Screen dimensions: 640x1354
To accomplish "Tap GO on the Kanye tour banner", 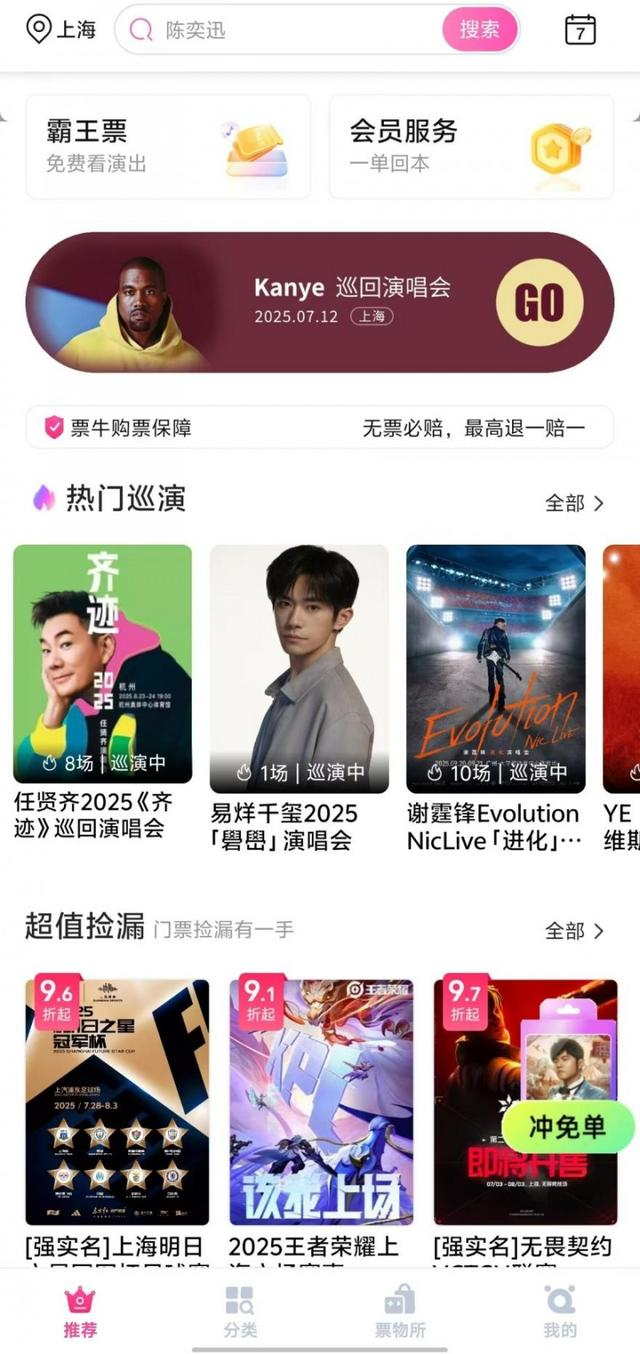I will pos(539,302).
